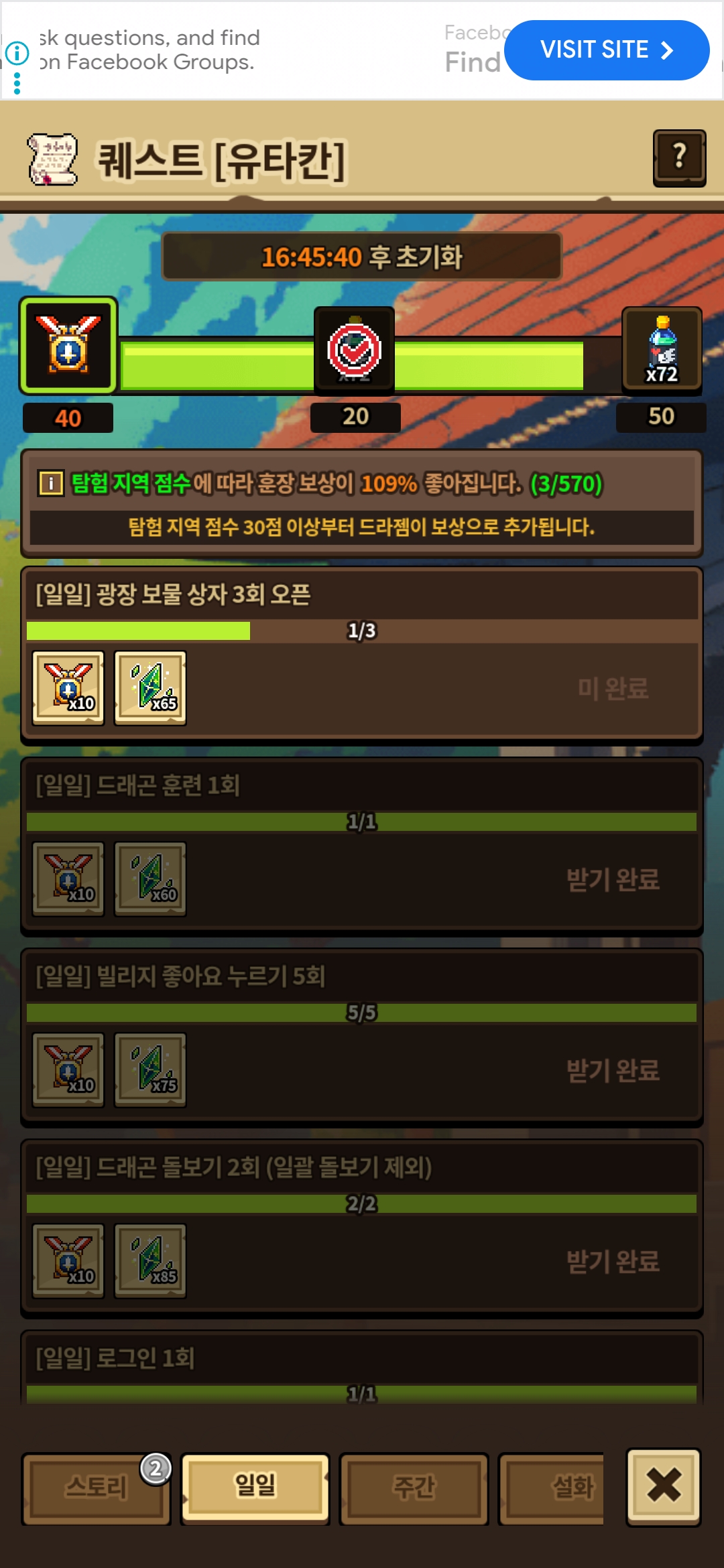Select the 일일 tab

pyautogui.click(x=255, y=1486)
